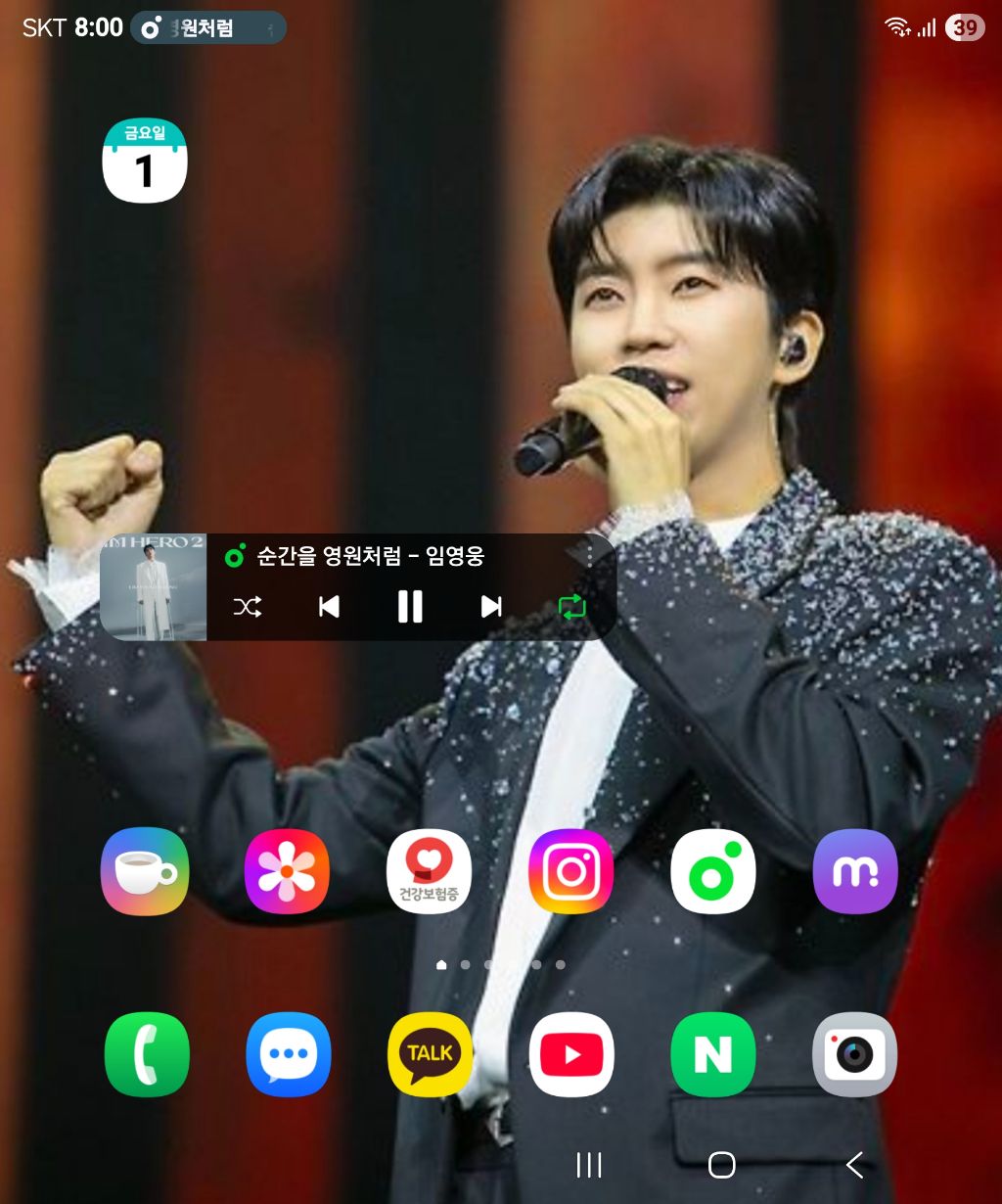Skip to the next track
The width and height of the screenshot is (1002, 1204).
click(x=491, y=607)
